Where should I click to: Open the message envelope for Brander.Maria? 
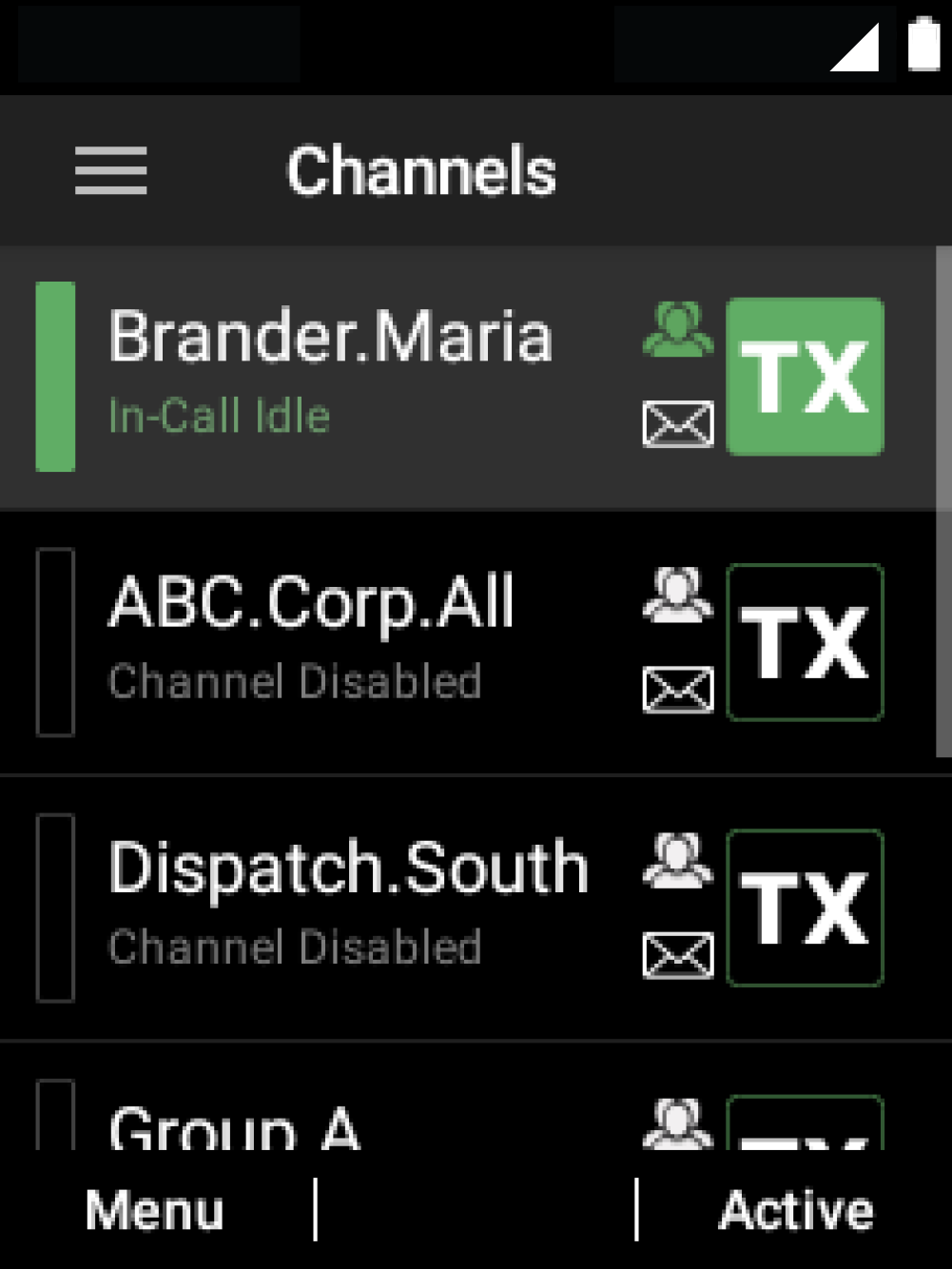point(677,424)
